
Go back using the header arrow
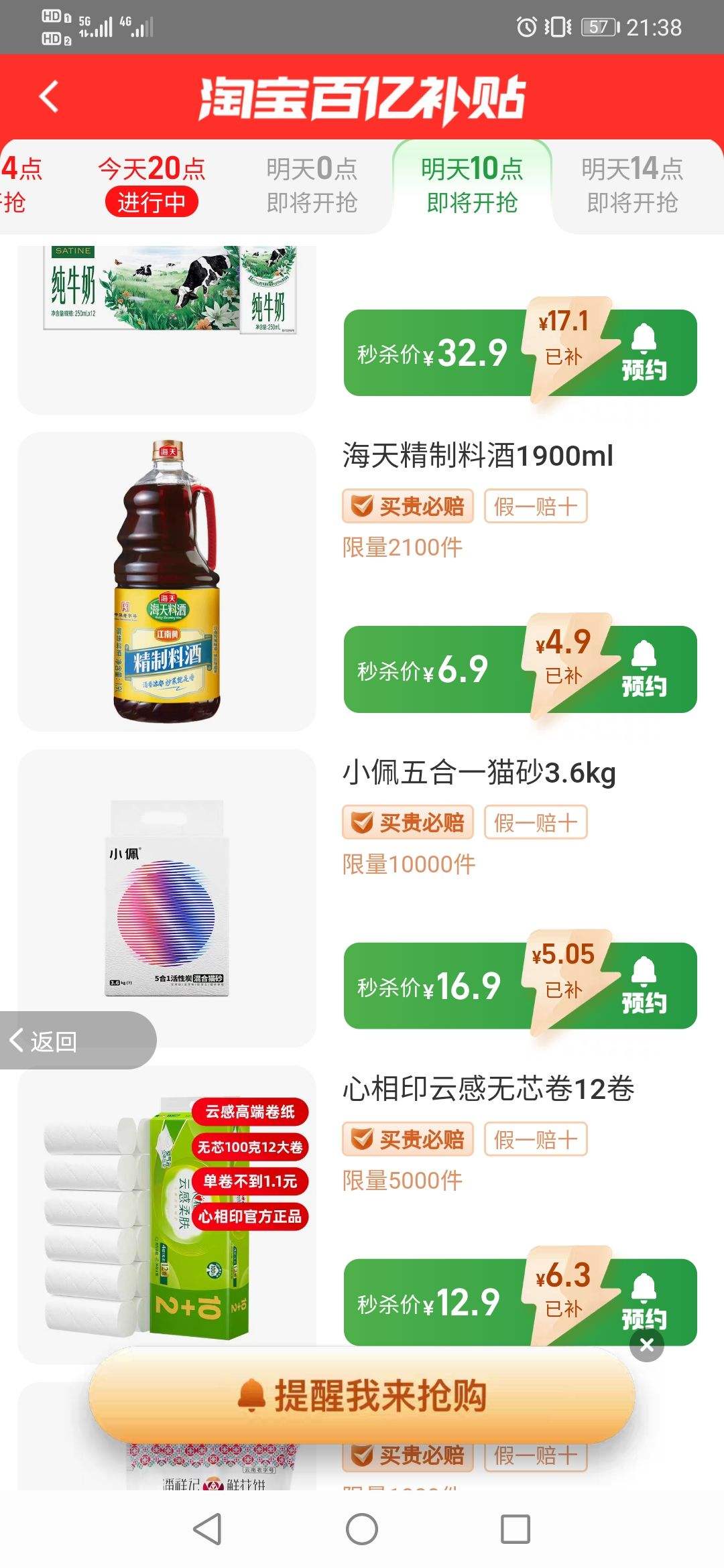pos(49,96)
